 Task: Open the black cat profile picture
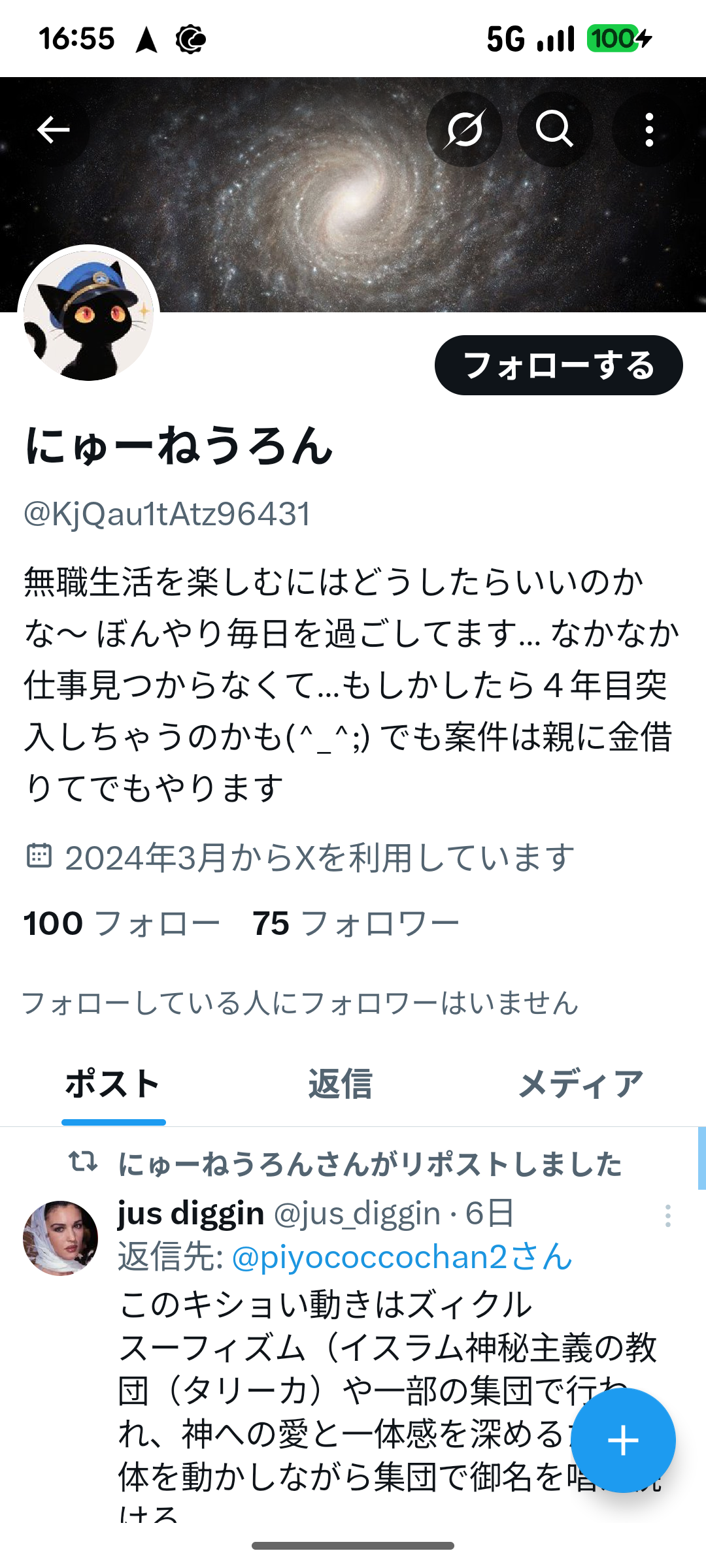point(89,316)
